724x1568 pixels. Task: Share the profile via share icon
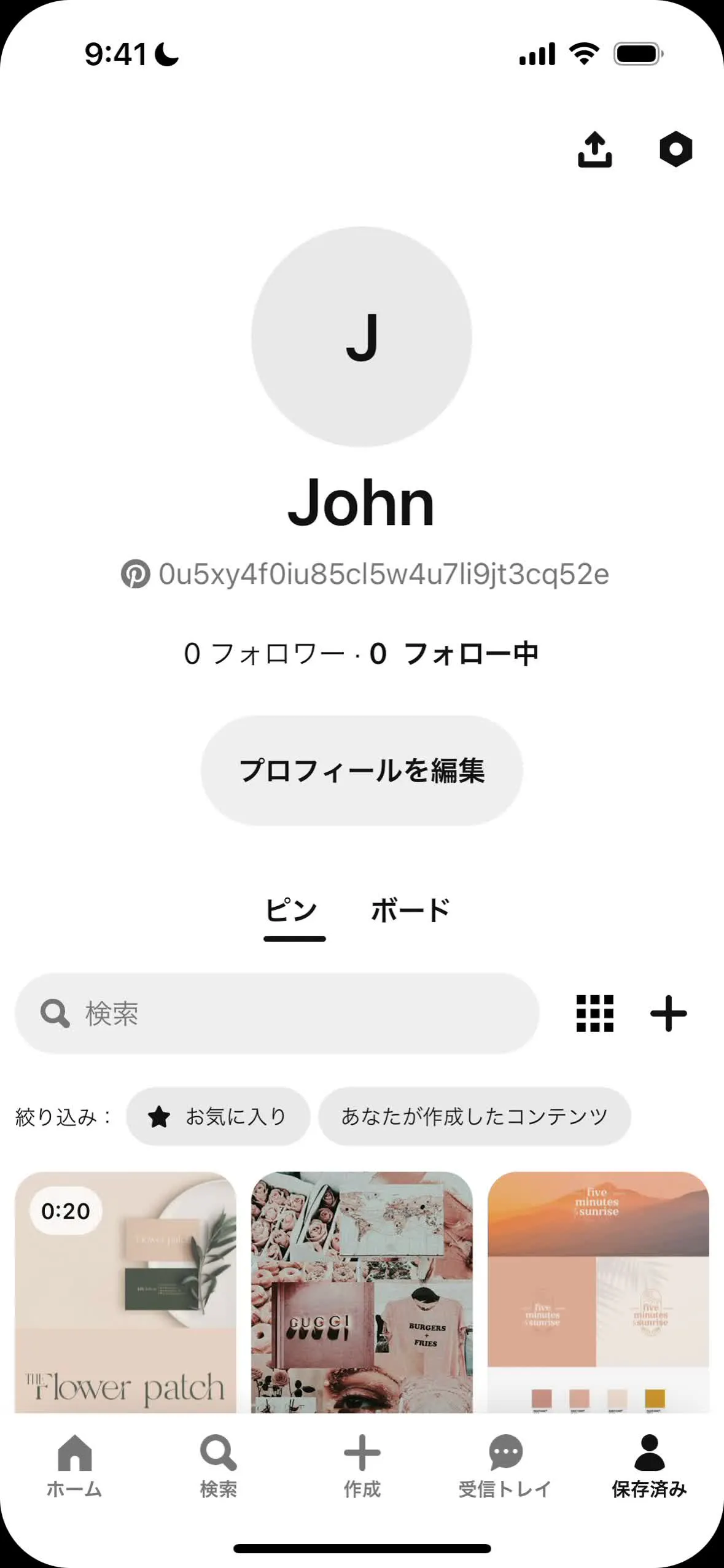coord(594,149)
